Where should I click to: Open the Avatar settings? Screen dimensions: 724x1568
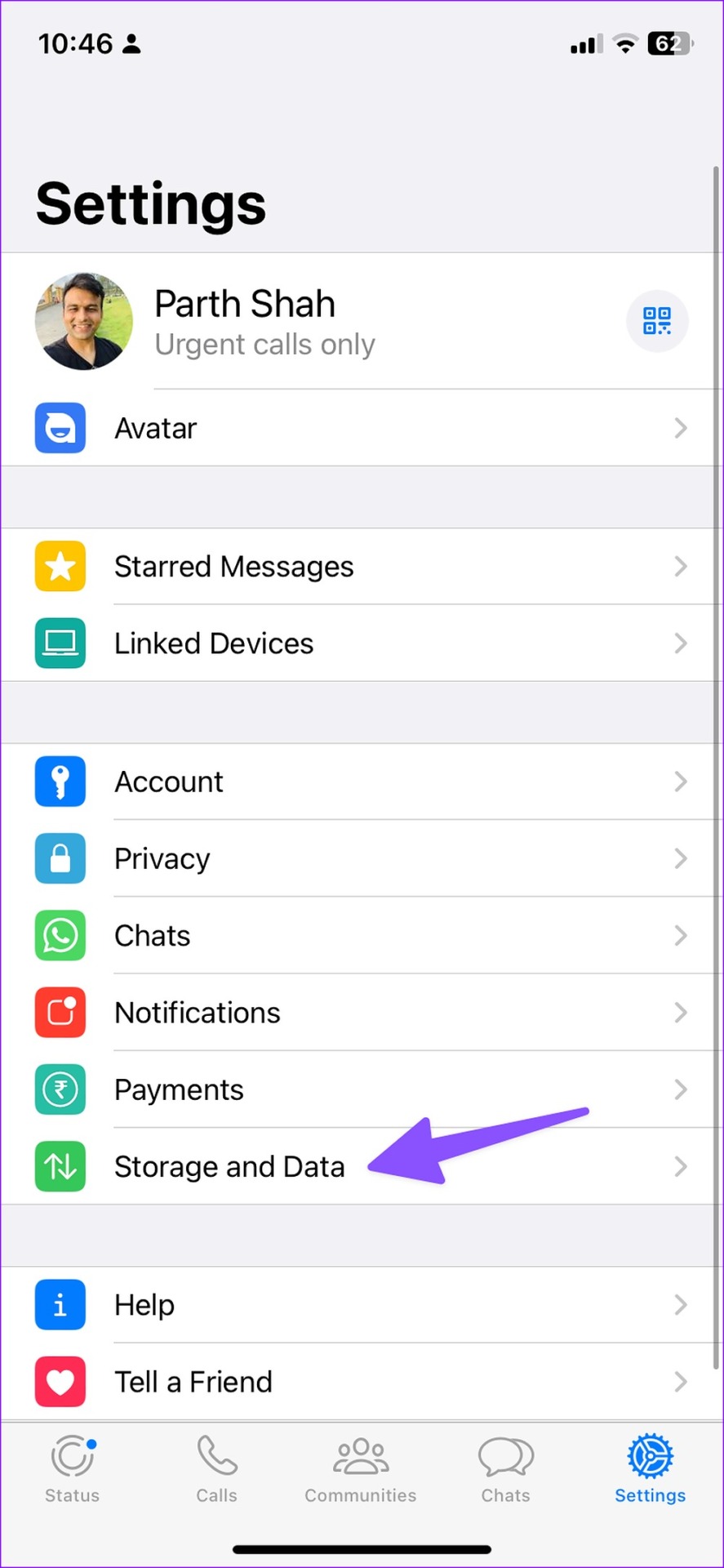pyautogui.click(x=362, y=428)
